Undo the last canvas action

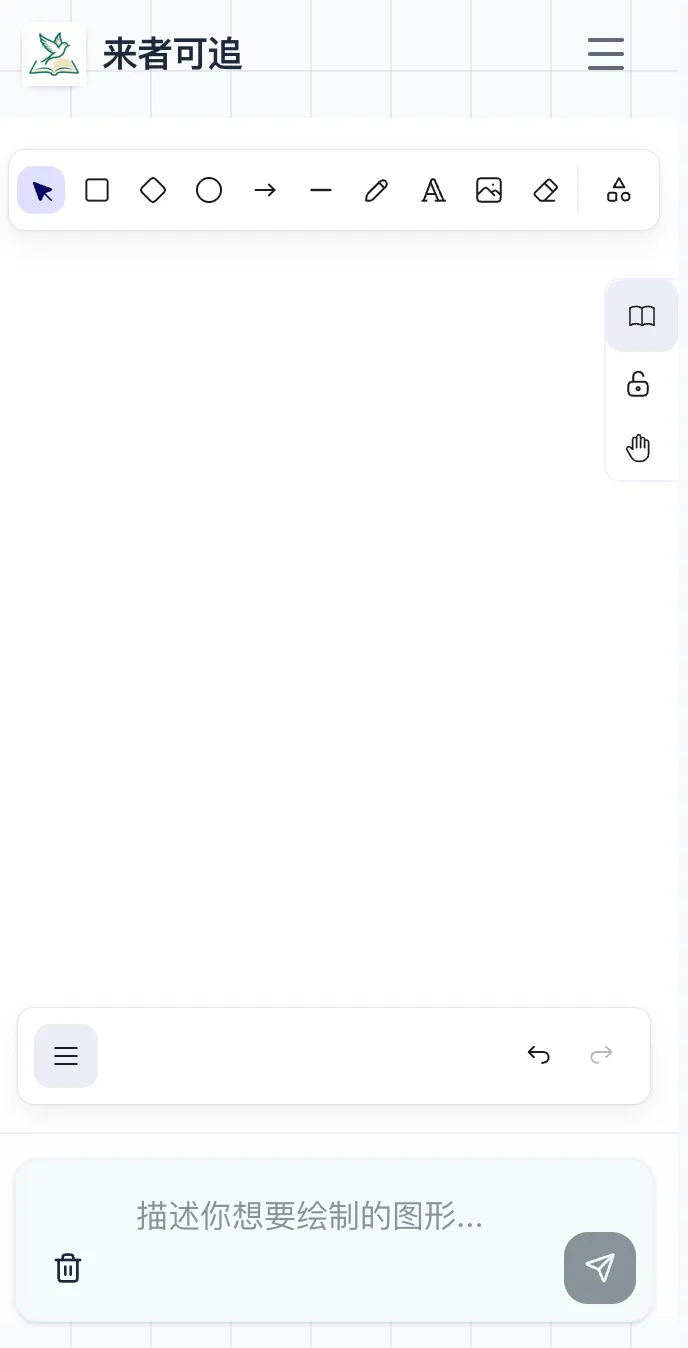coord(539,1054)
